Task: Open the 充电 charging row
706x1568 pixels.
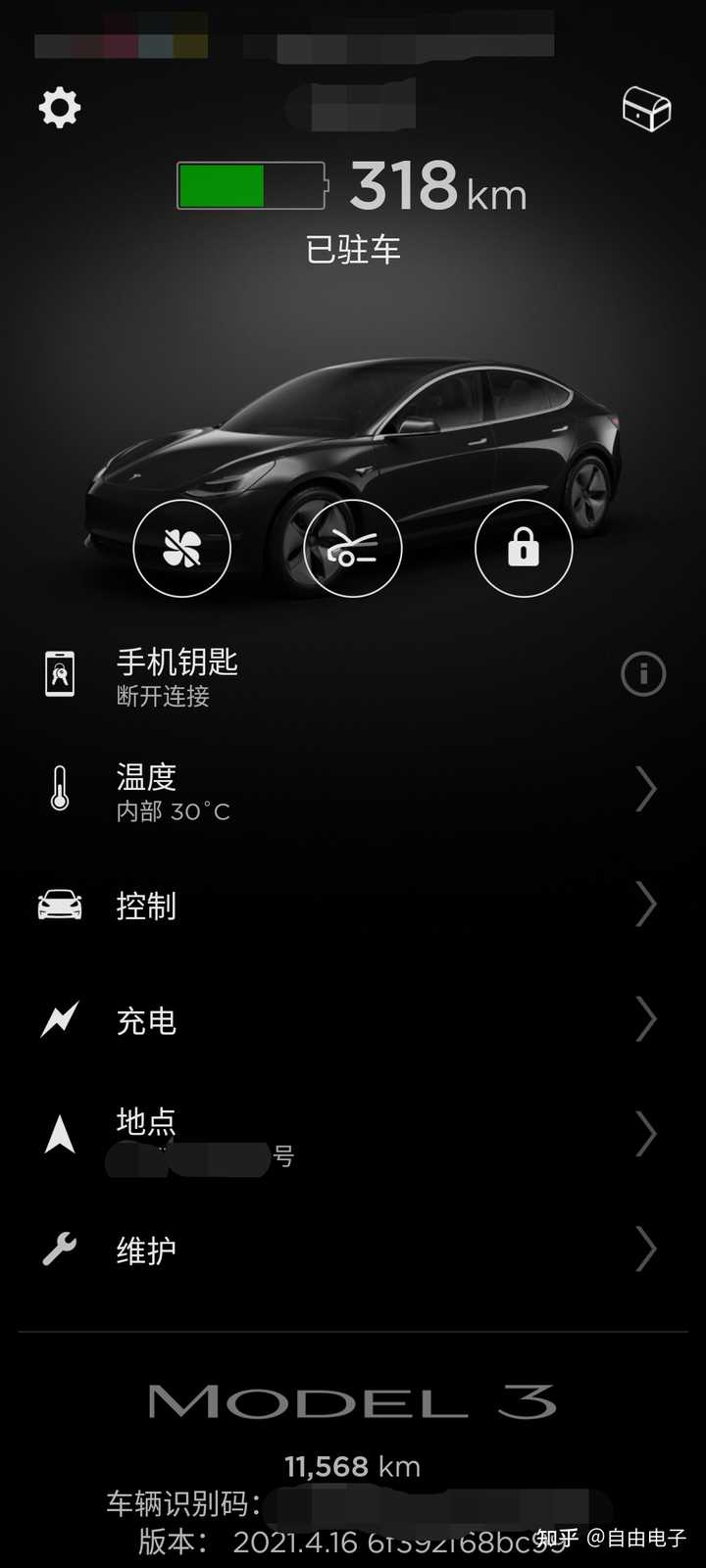Action: 353,1020
